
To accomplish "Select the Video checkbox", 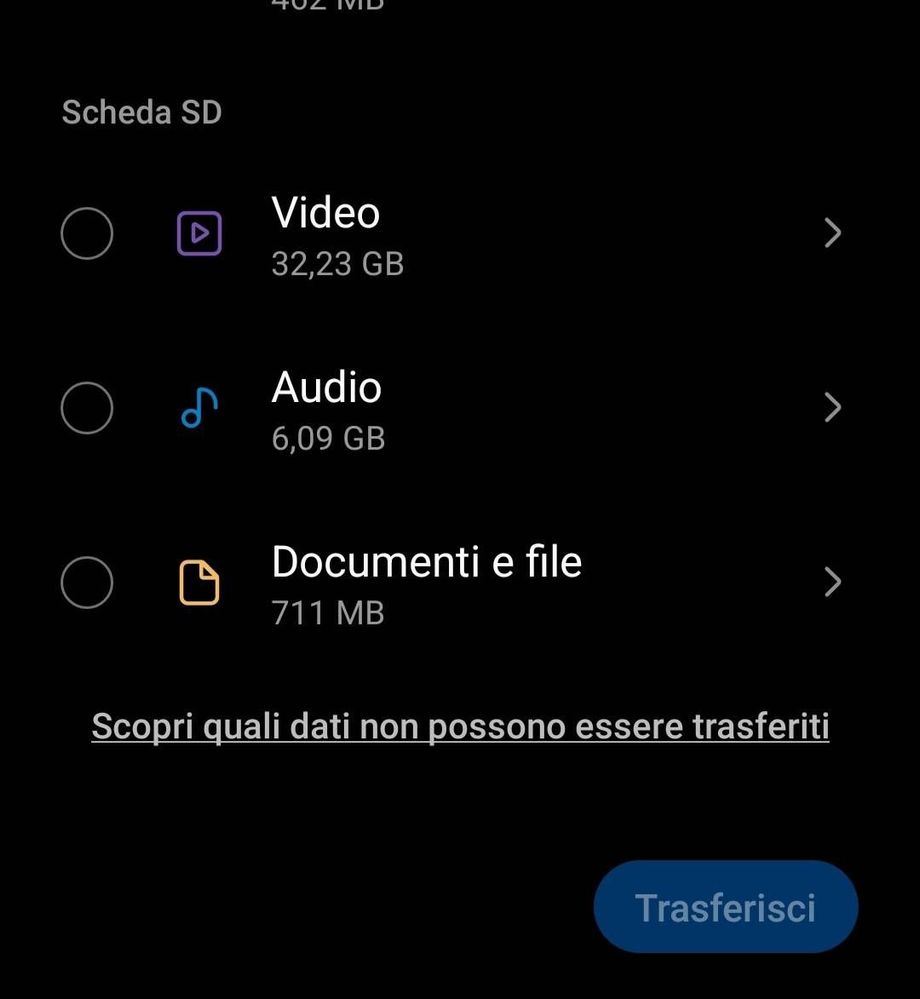I will 87,234.
